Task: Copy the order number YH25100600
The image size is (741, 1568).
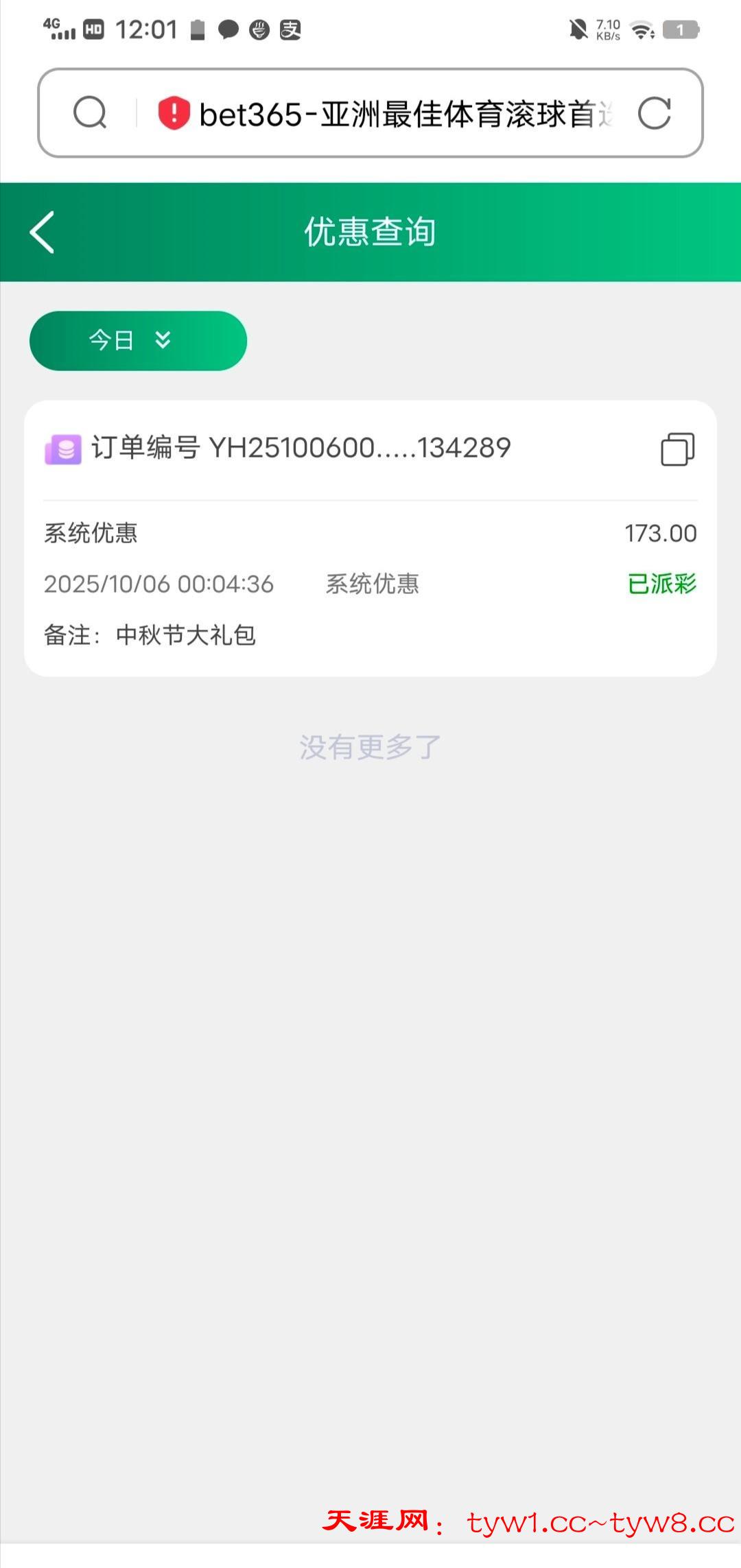Action: pyautogui.click(x=677, y=449)
